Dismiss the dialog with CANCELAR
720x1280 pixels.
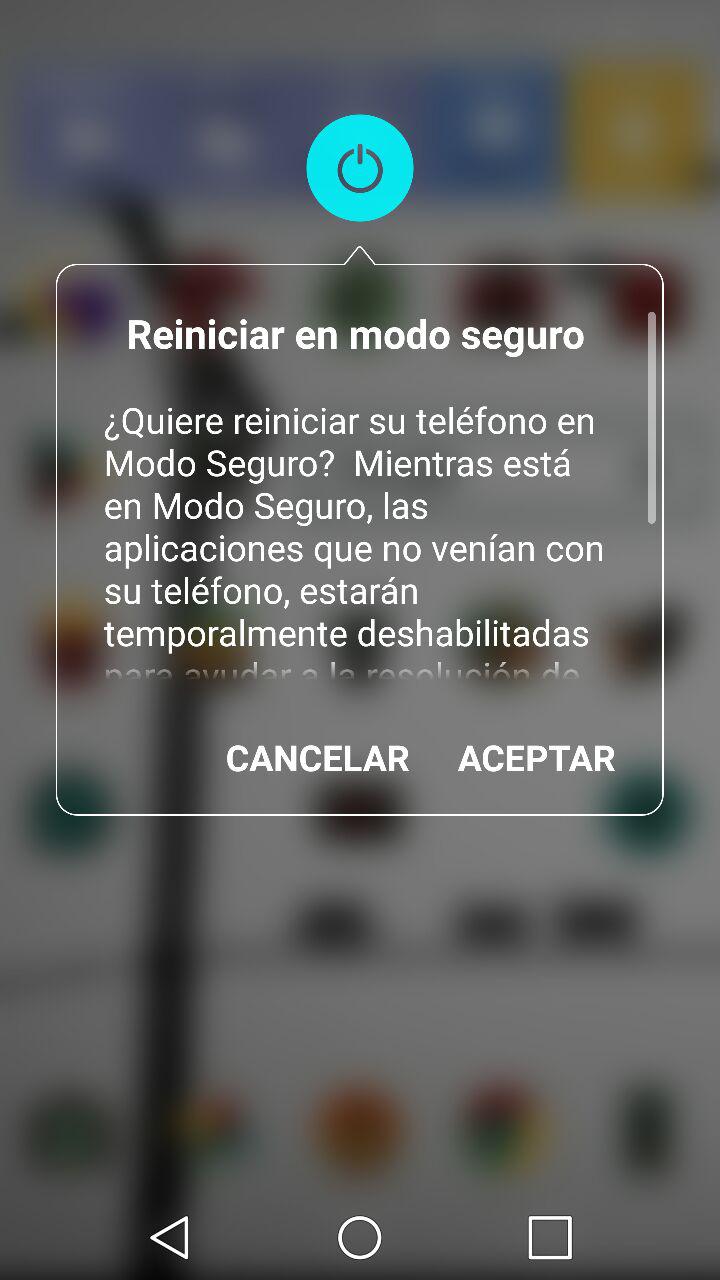click(x=317, y=759)
